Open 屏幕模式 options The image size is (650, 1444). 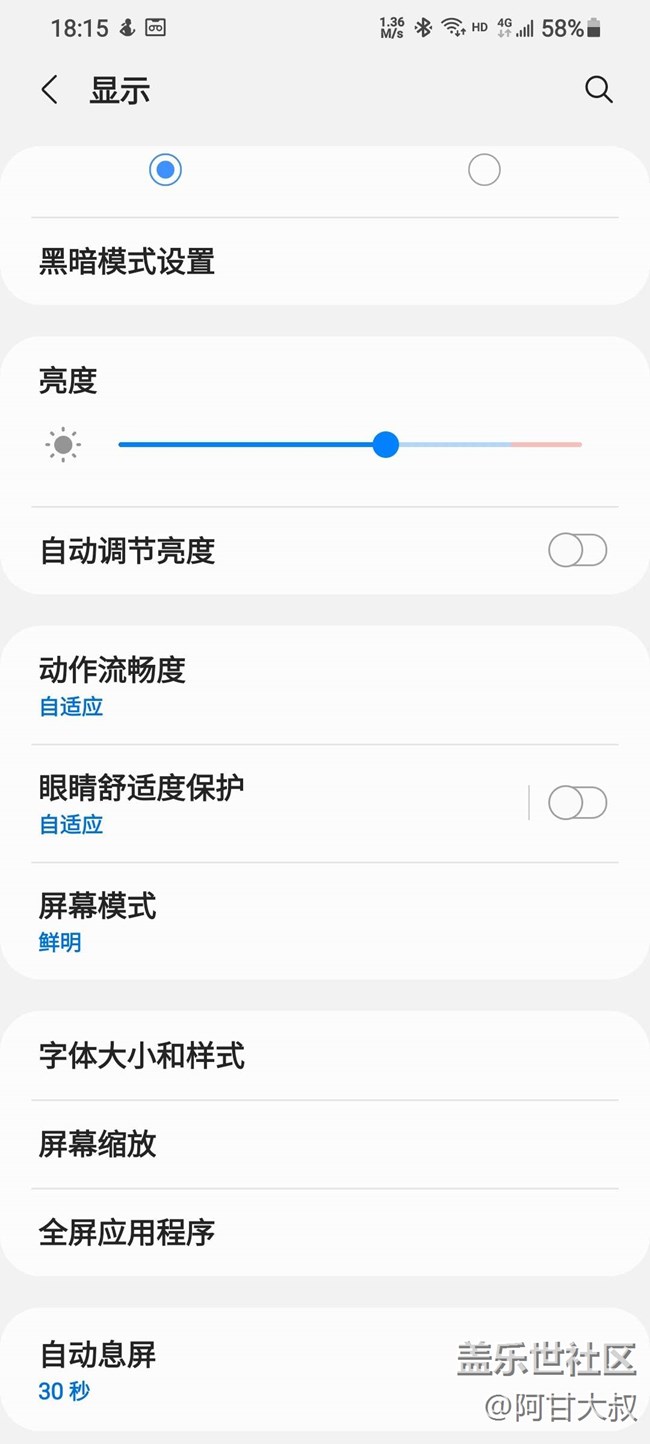point(97,920)
